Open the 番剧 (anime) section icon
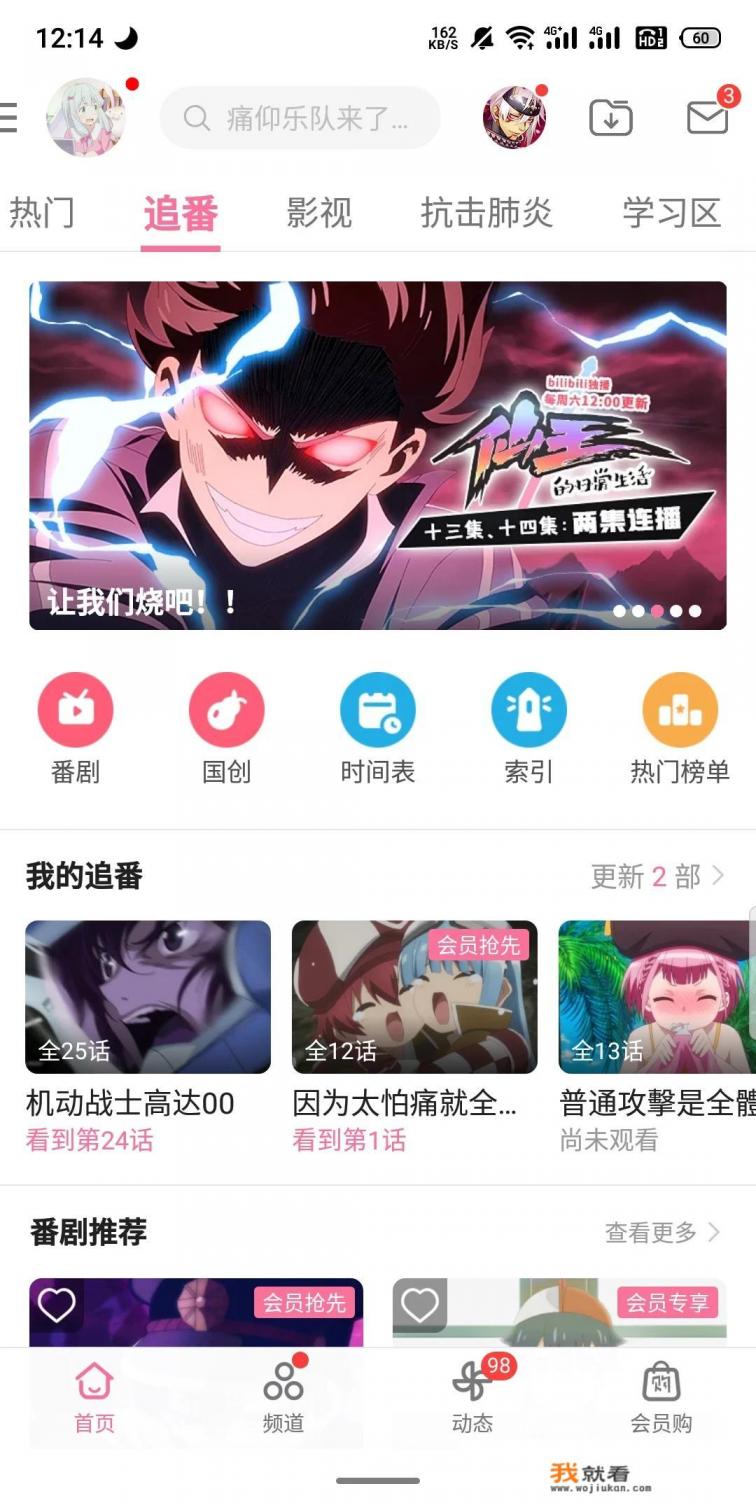The image size is (756, 1512). tap(75, 710)
